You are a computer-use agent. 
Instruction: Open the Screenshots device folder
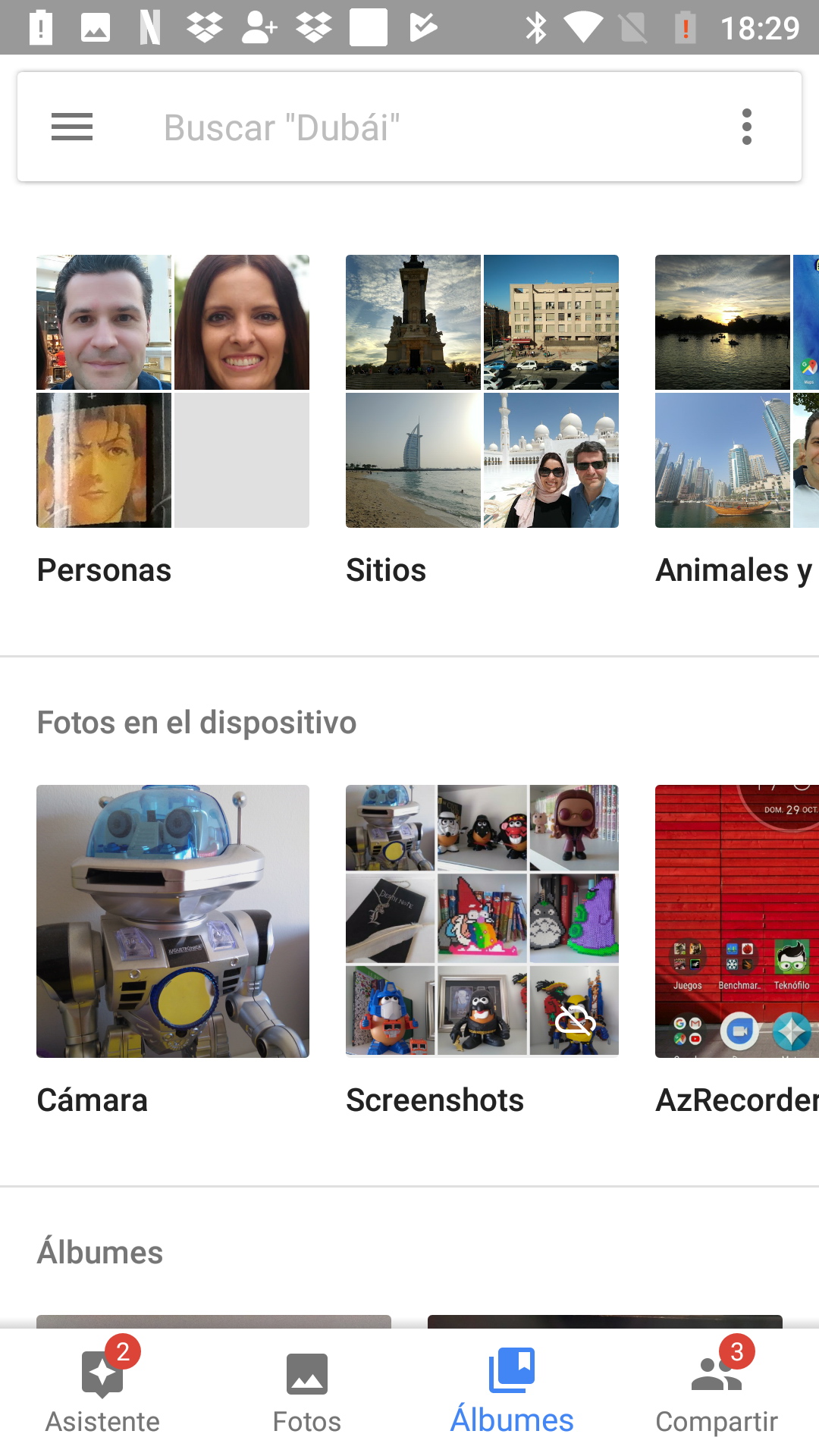(x=482, y=921)
